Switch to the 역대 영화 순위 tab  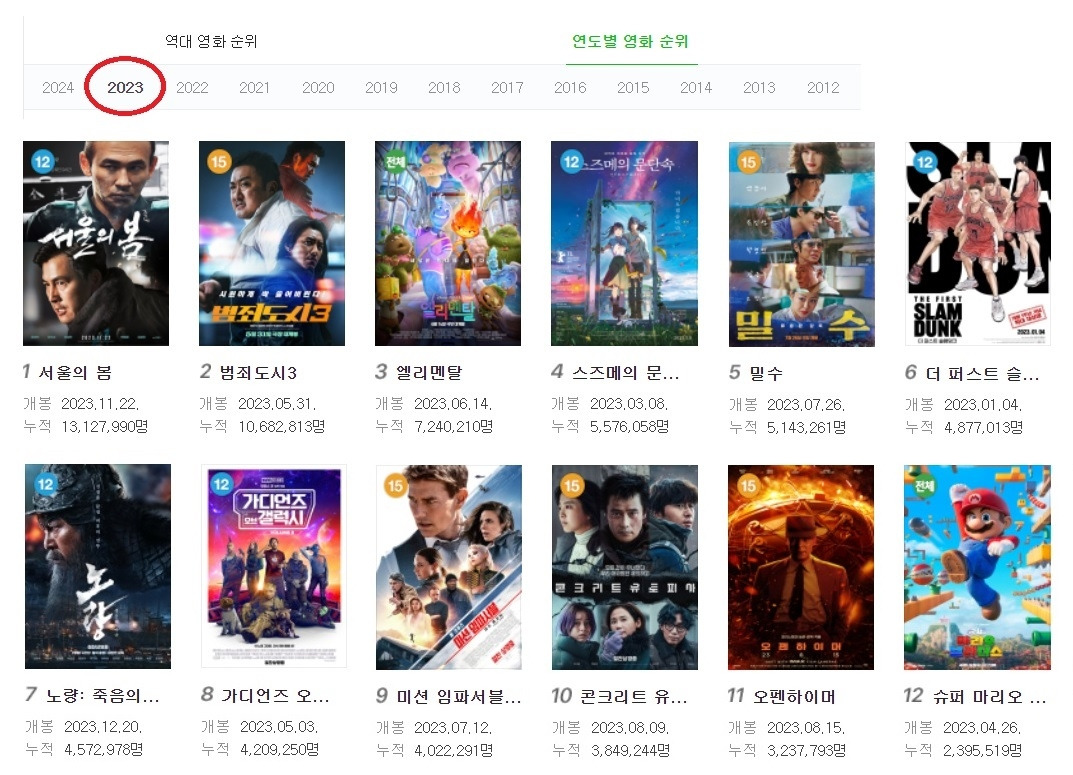[211, 41]
